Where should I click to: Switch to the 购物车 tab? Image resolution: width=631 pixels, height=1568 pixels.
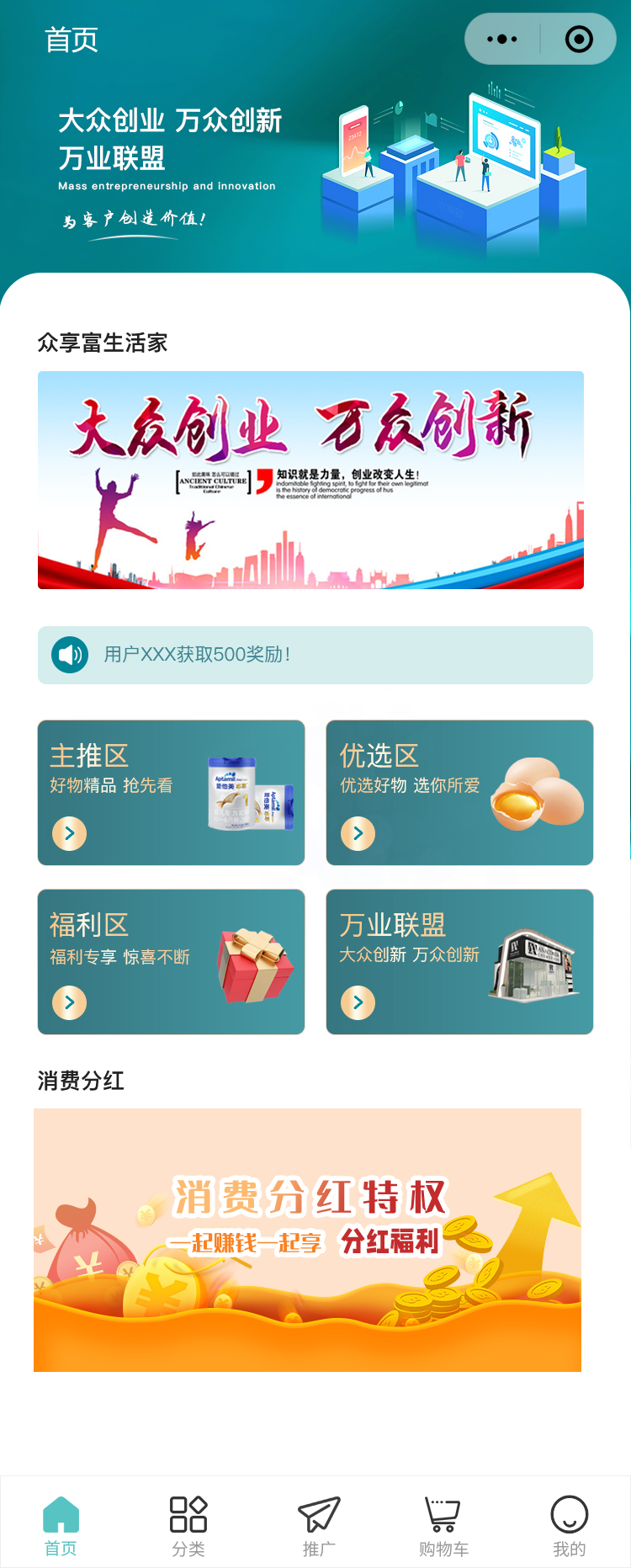point(443,1525)
